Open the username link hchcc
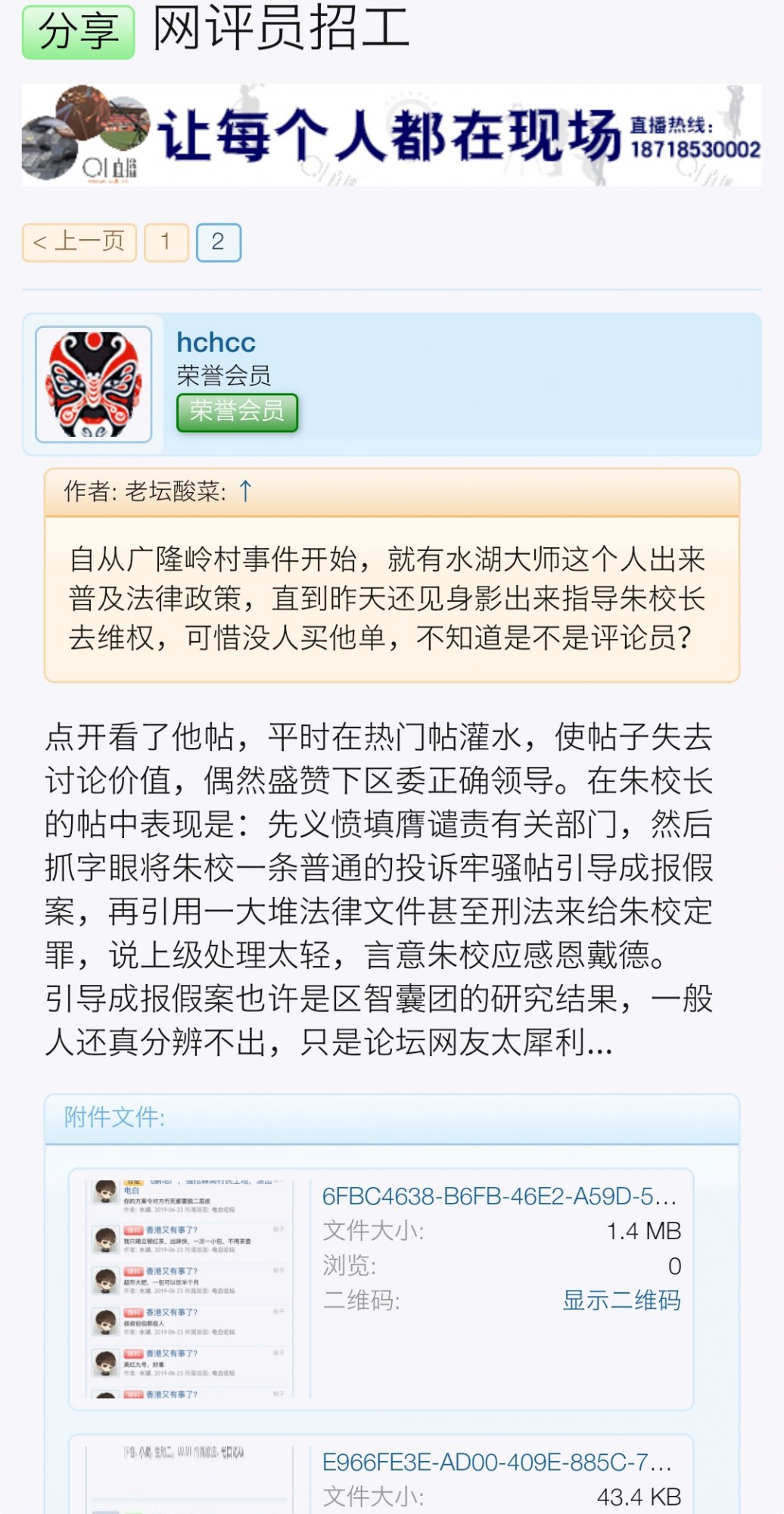 pos(216,342)
